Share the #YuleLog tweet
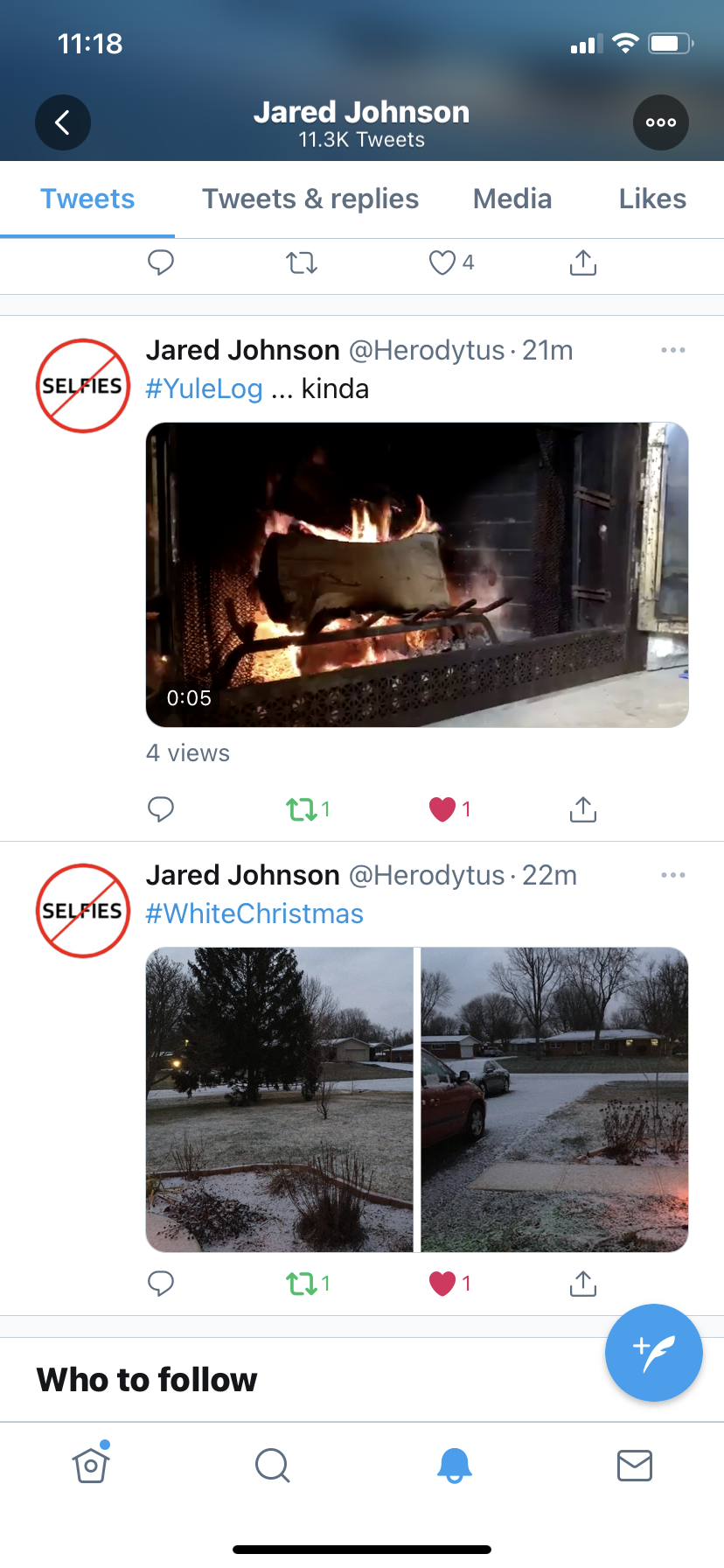Screen dimensions: 724x1568 pos(583,809)
